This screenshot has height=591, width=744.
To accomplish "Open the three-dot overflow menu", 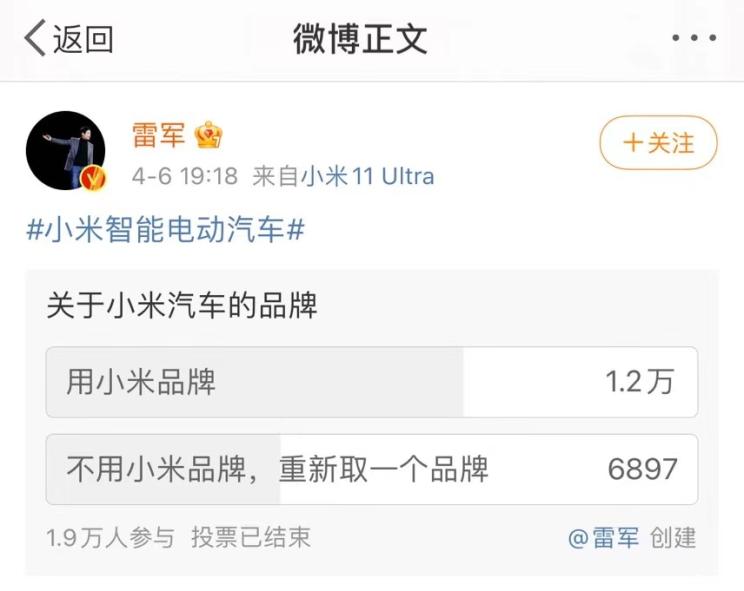I will pos(693,39).
